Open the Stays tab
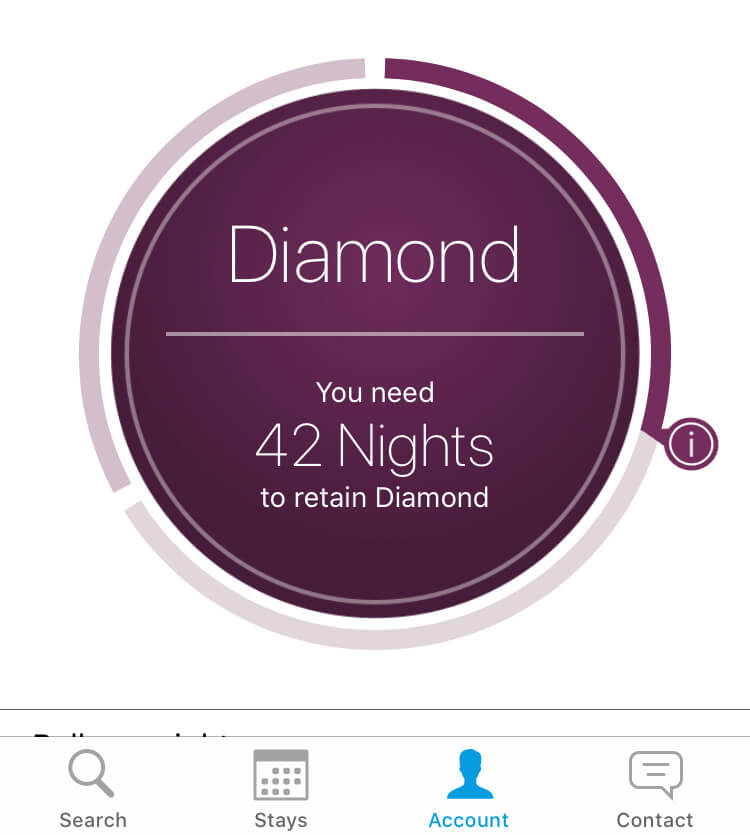The width and height of the screenshot is (750, 835). coord(281,789)
